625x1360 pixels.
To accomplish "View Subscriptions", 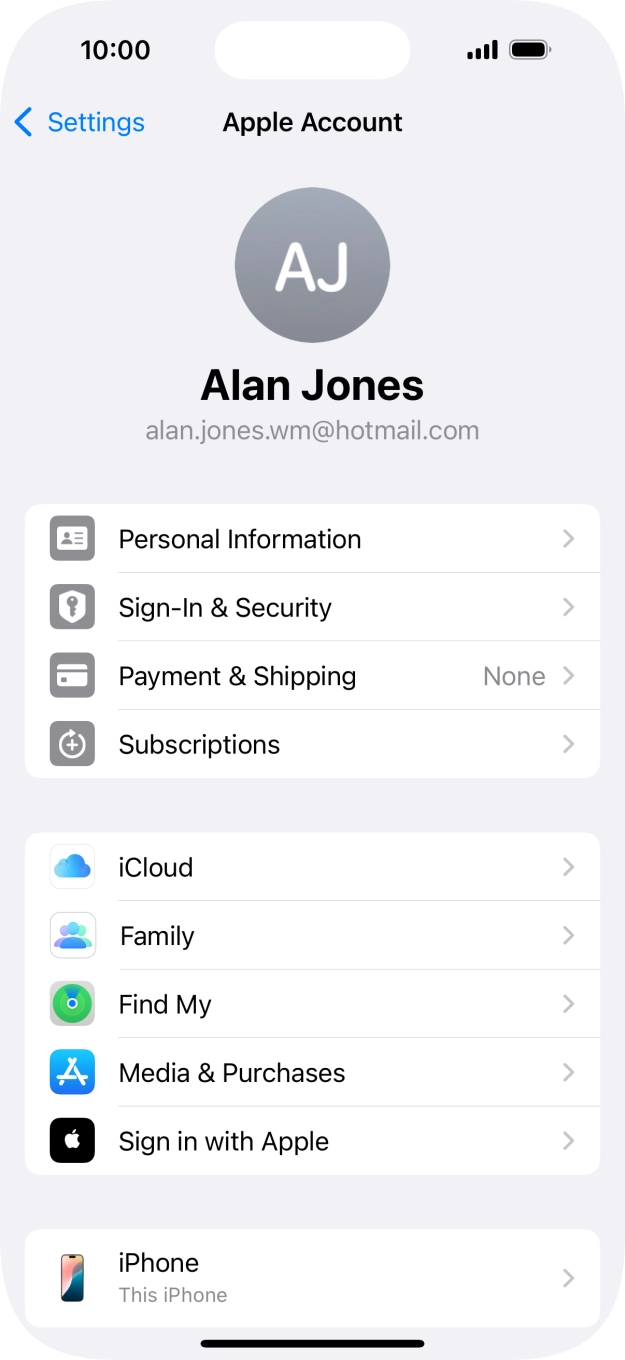I will pos(312,744).
